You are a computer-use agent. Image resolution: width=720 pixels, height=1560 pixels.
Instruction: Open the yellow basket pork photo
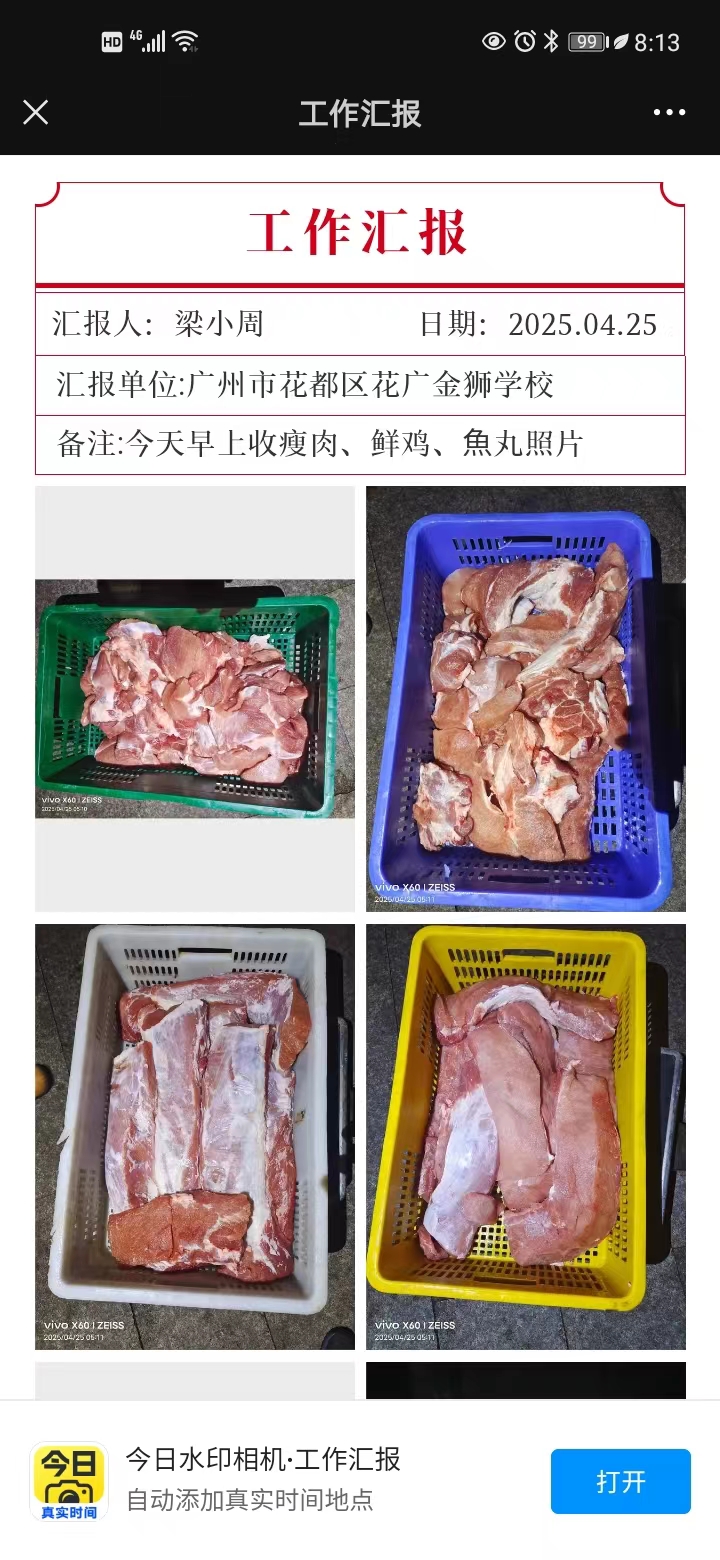pyautogui.click(x=525, y=1136)
